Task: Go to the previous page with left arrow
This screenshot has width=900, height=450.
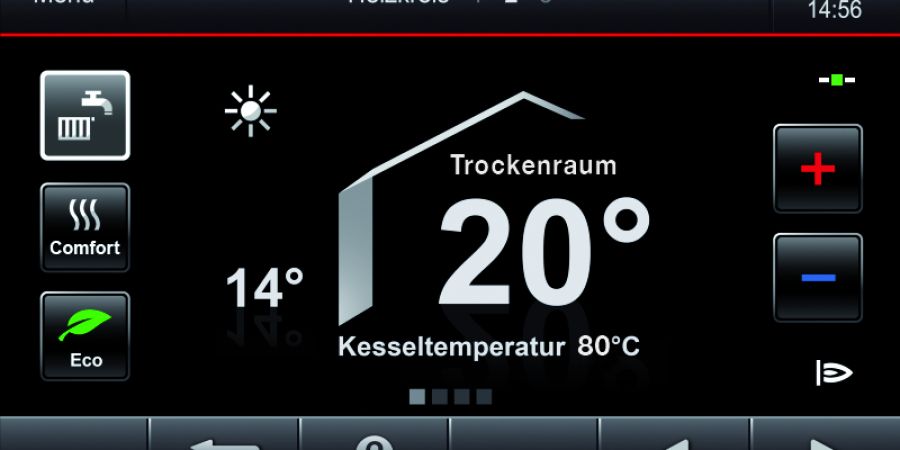Action: [x=674, y=437]
